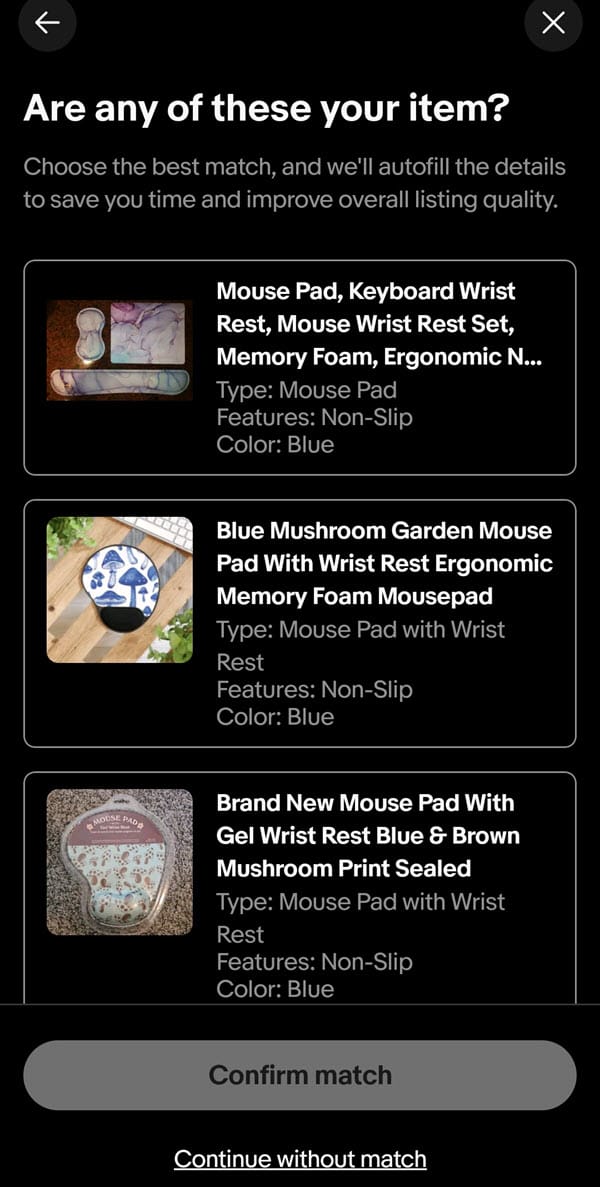Go back using the arrow icon
Screen dimensions: 600x1187
click(x=47, y=23)
